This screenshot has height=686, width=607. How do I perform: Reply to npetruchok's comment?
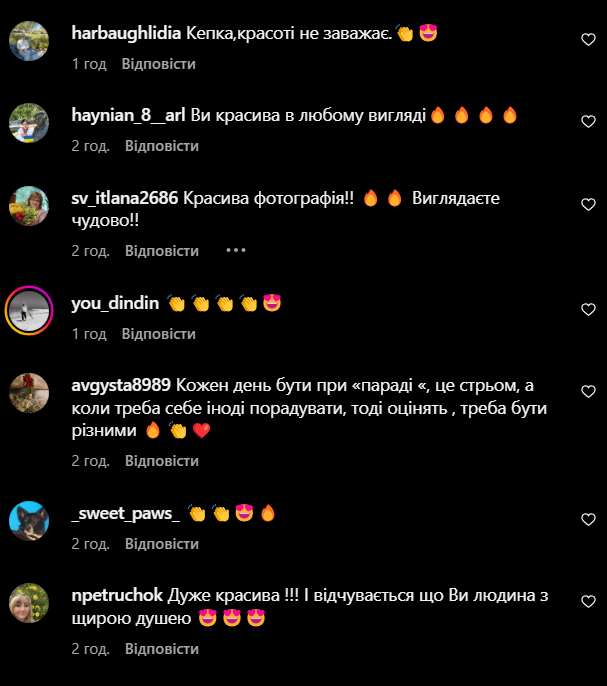[x=161, y=649]
